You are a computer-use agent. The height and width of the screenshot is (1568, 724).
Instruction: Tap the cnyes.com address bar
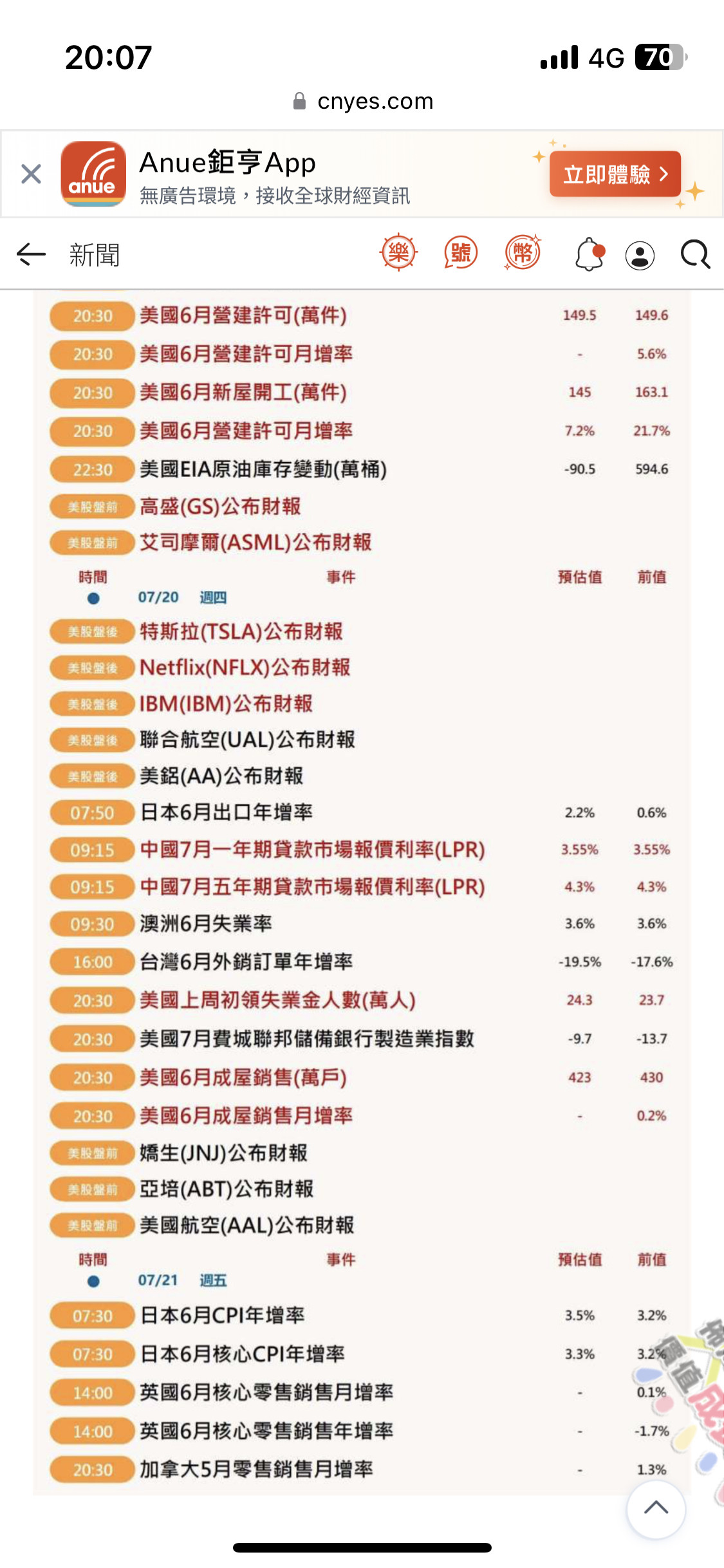pos(362,101)
